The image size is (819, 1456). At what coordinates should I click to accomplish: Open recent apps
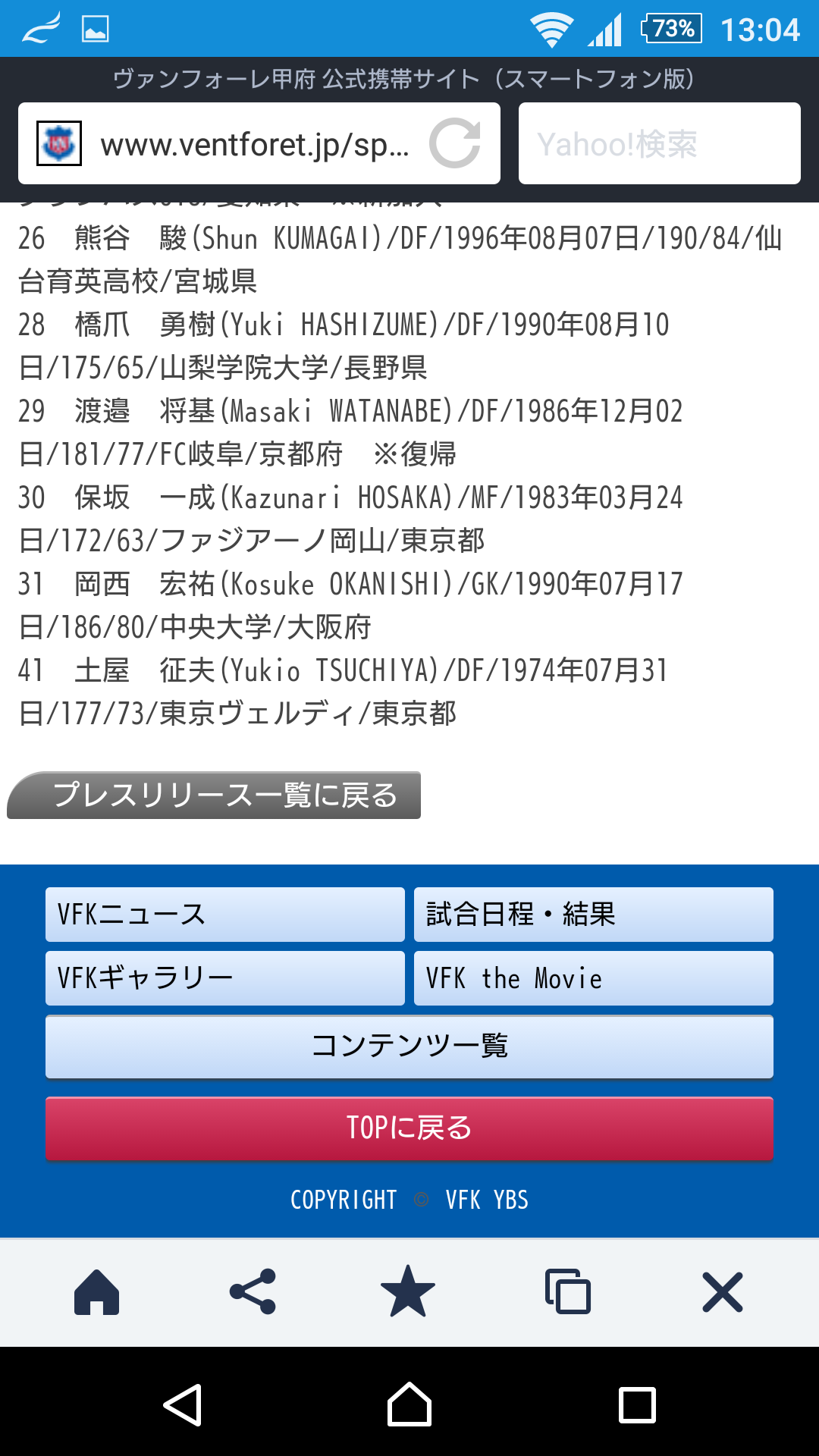pyautogui.click(x=637, y=1405)
